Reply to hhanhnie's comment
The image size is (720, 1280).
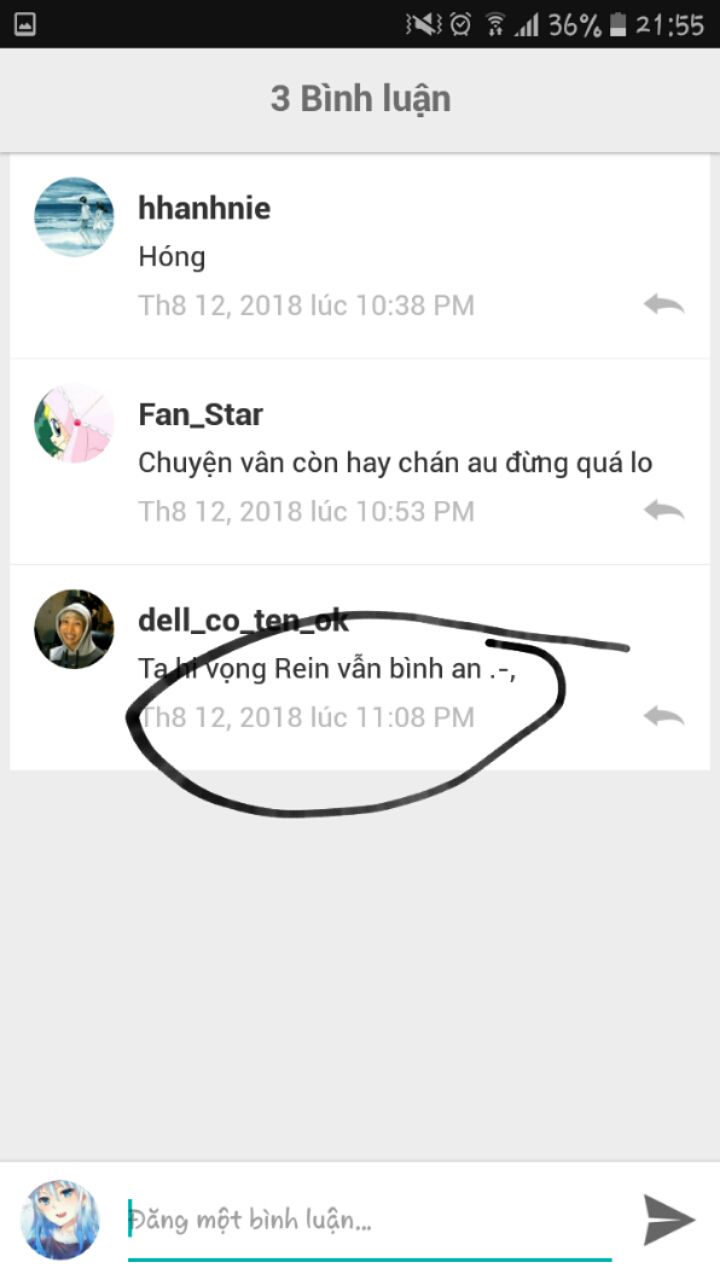point(663,304)
